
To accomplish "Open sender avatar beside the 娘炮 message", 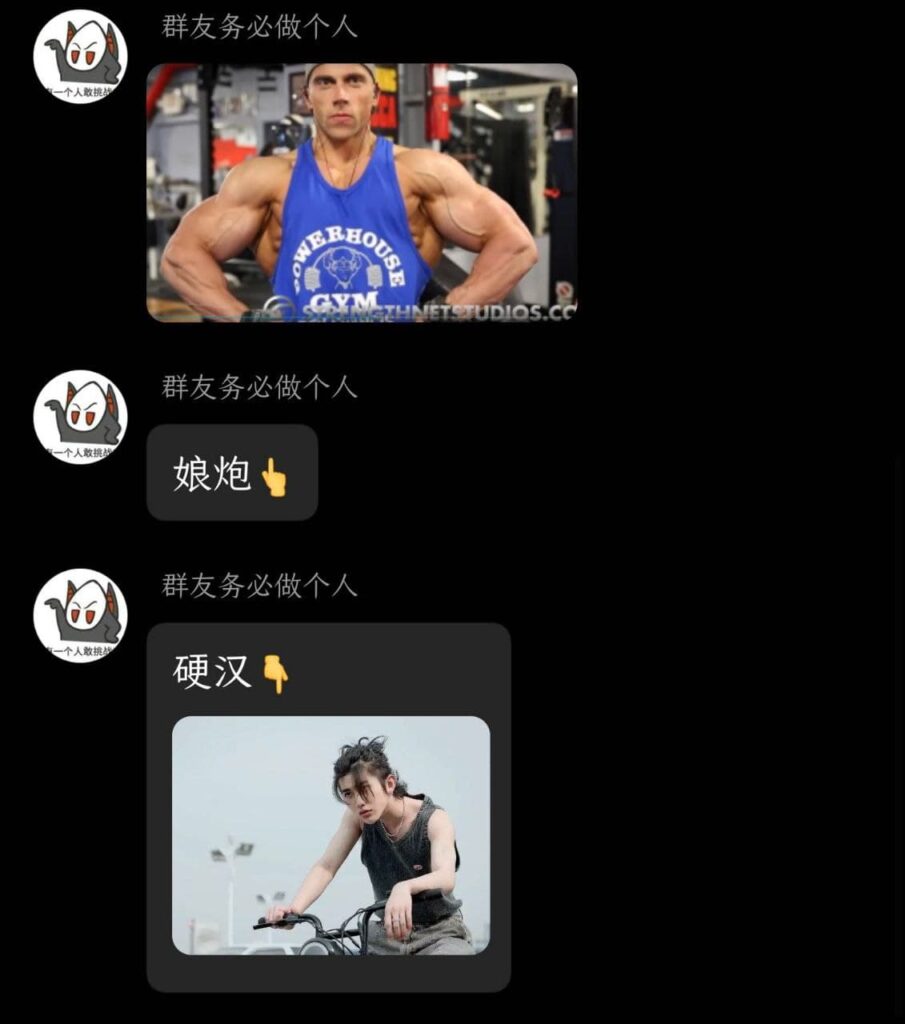I will 80,417.
